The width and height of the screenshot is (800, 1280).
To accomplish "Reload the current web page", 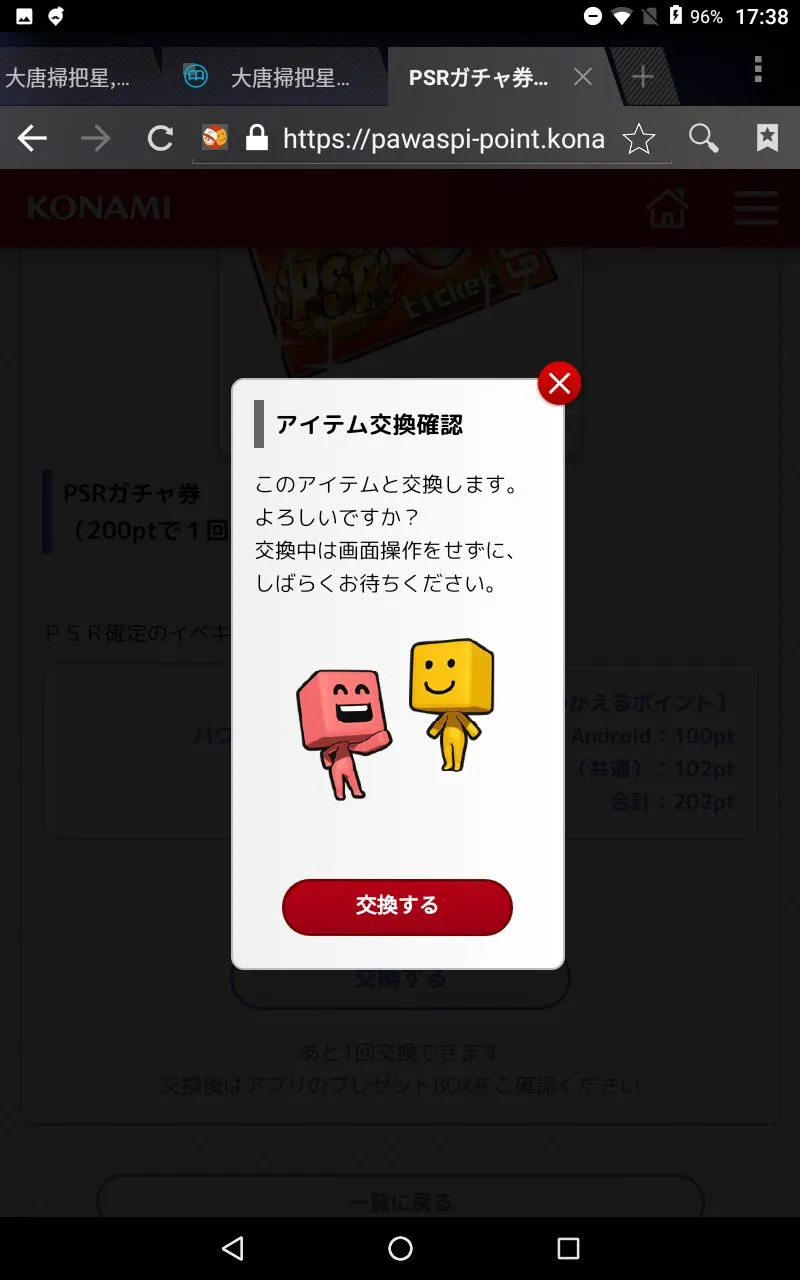I will pyautogui.click(x=160, y=138).
